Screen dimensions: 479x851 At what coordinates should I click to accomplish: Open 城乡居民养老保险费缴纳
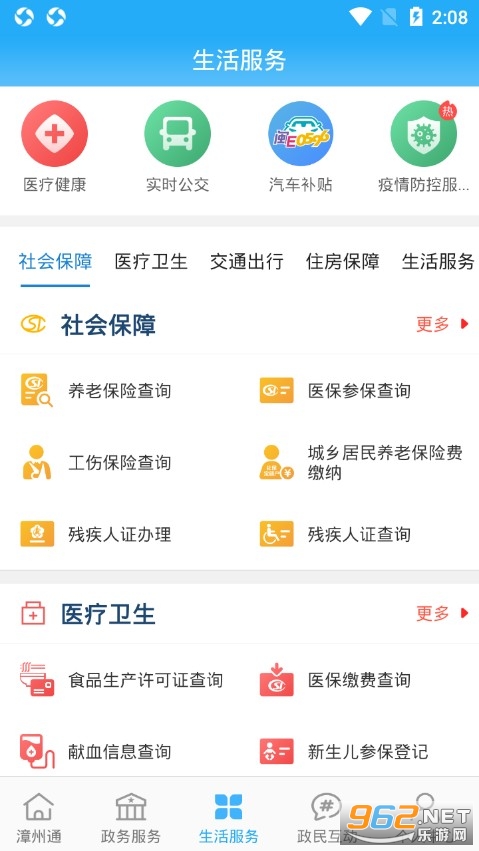[361, 462]
